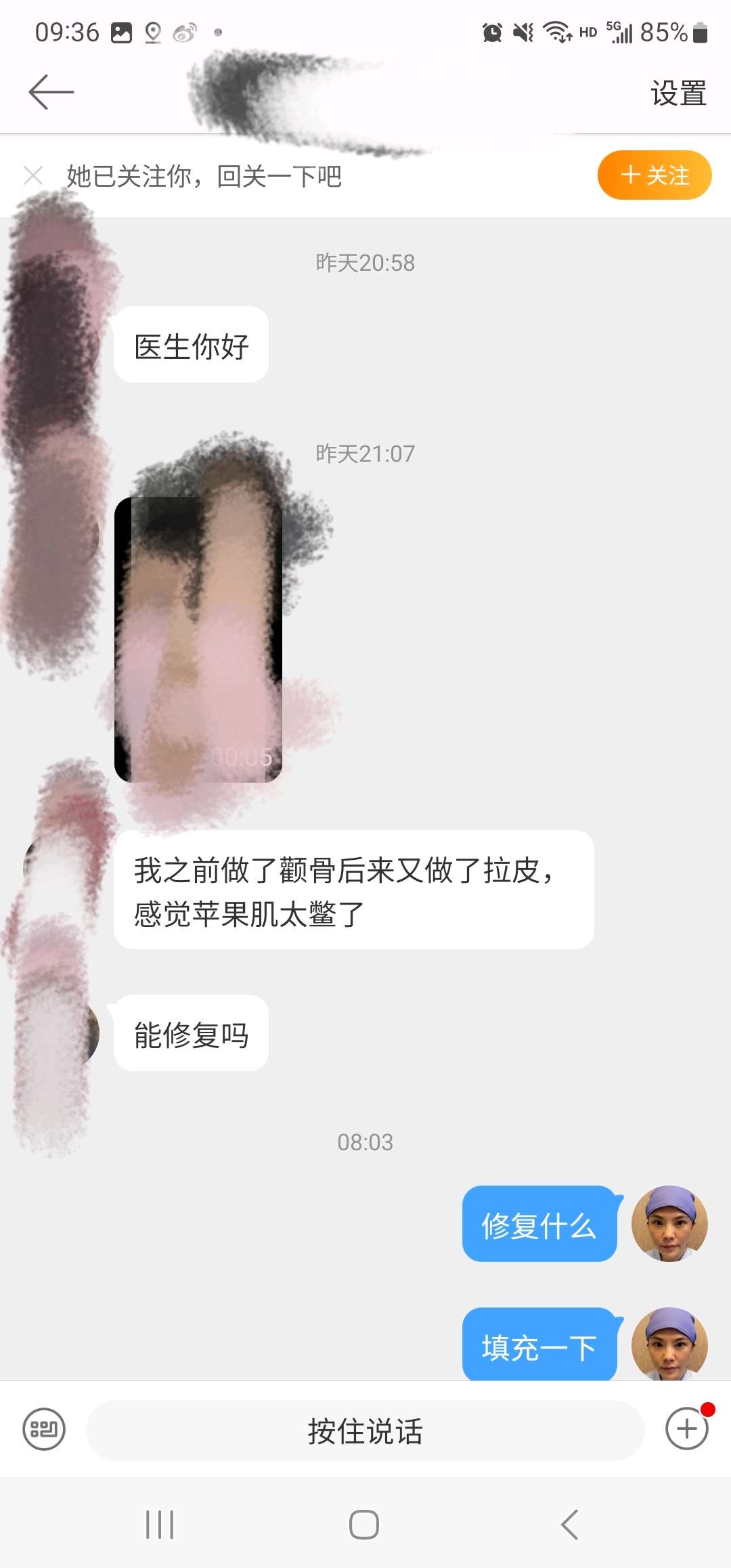Follow back with the 关注 button
The height and width of the screenshot is (1568, 731).
coord(654,175)
